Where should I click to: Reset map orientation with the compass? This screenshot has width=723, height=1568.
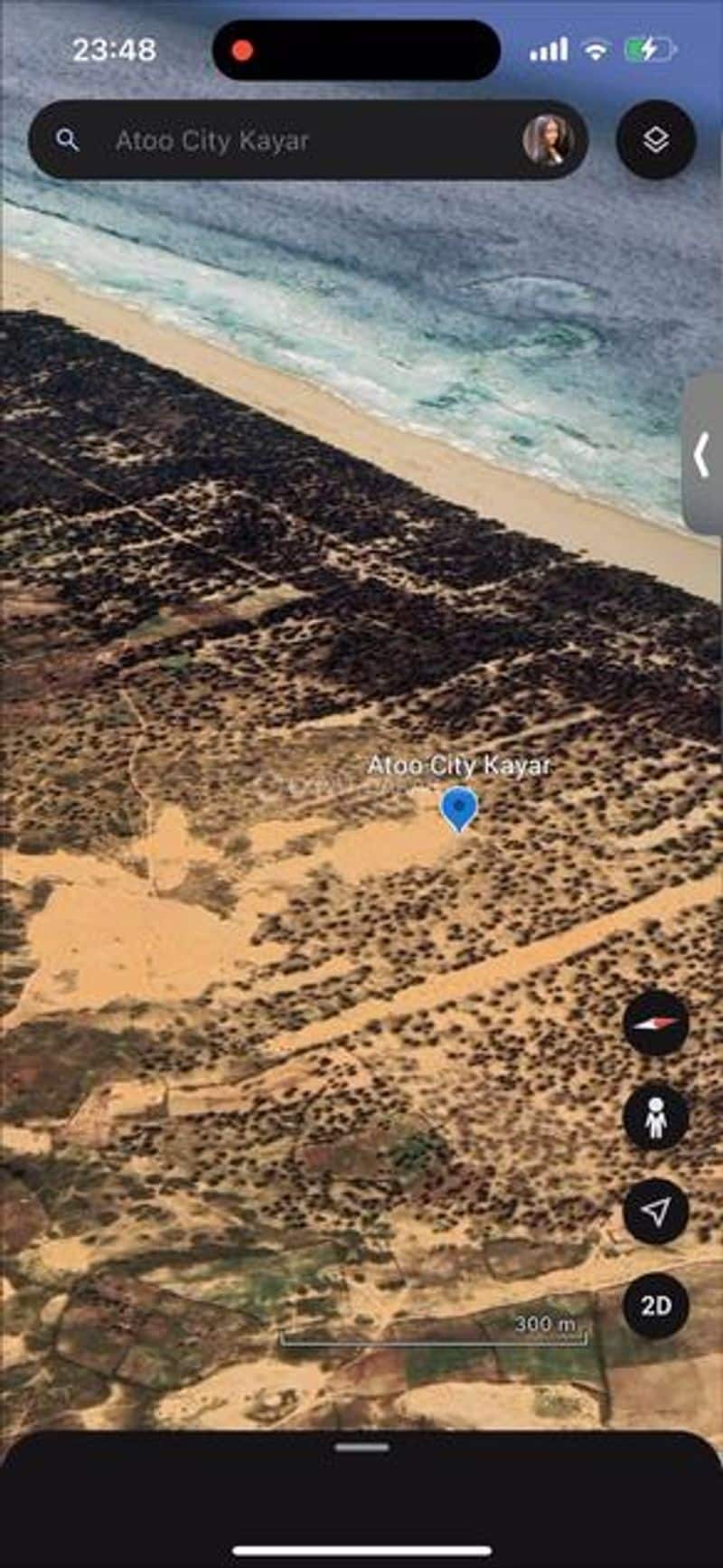tap(656, 1023)
